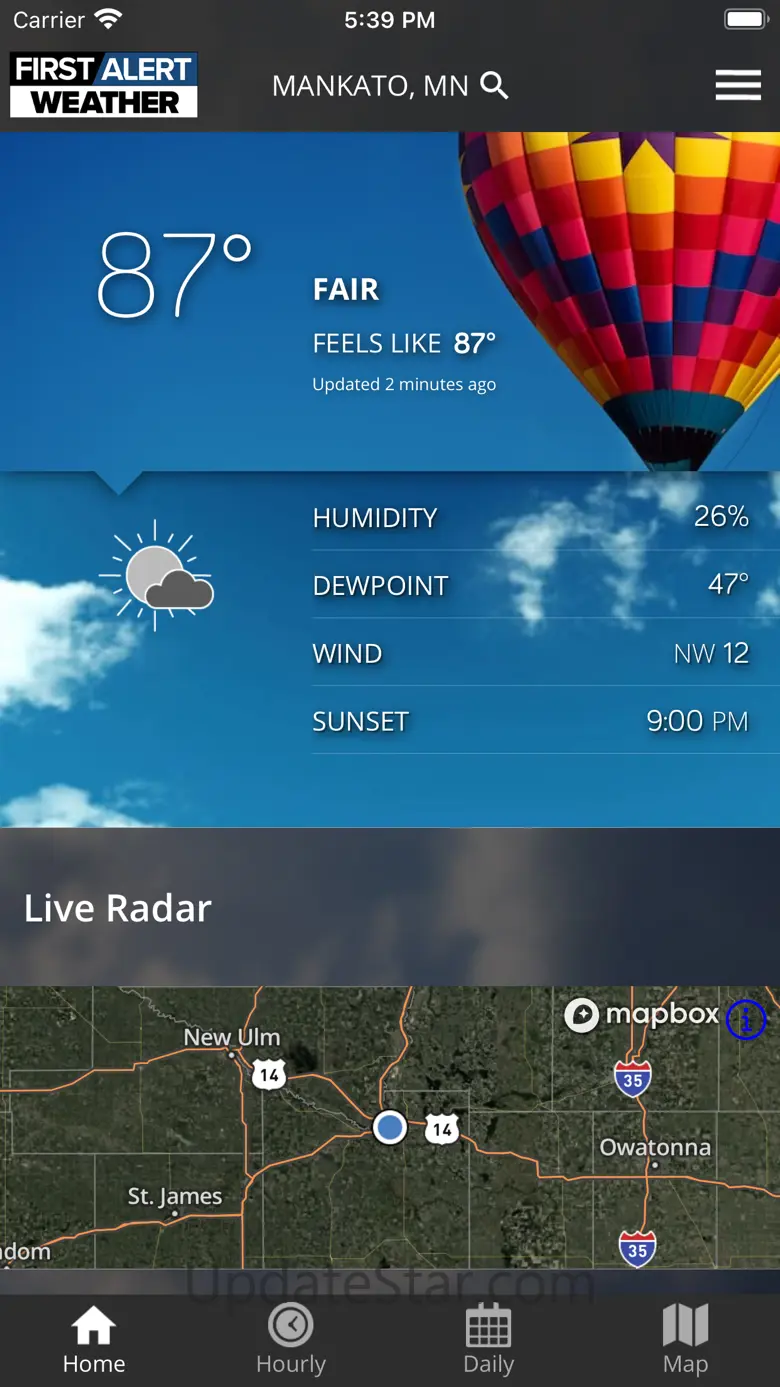Switch to the Daily tab
Viewport: 780px width, 1387px height.
pyautogui.click(x=488, y=1340)
